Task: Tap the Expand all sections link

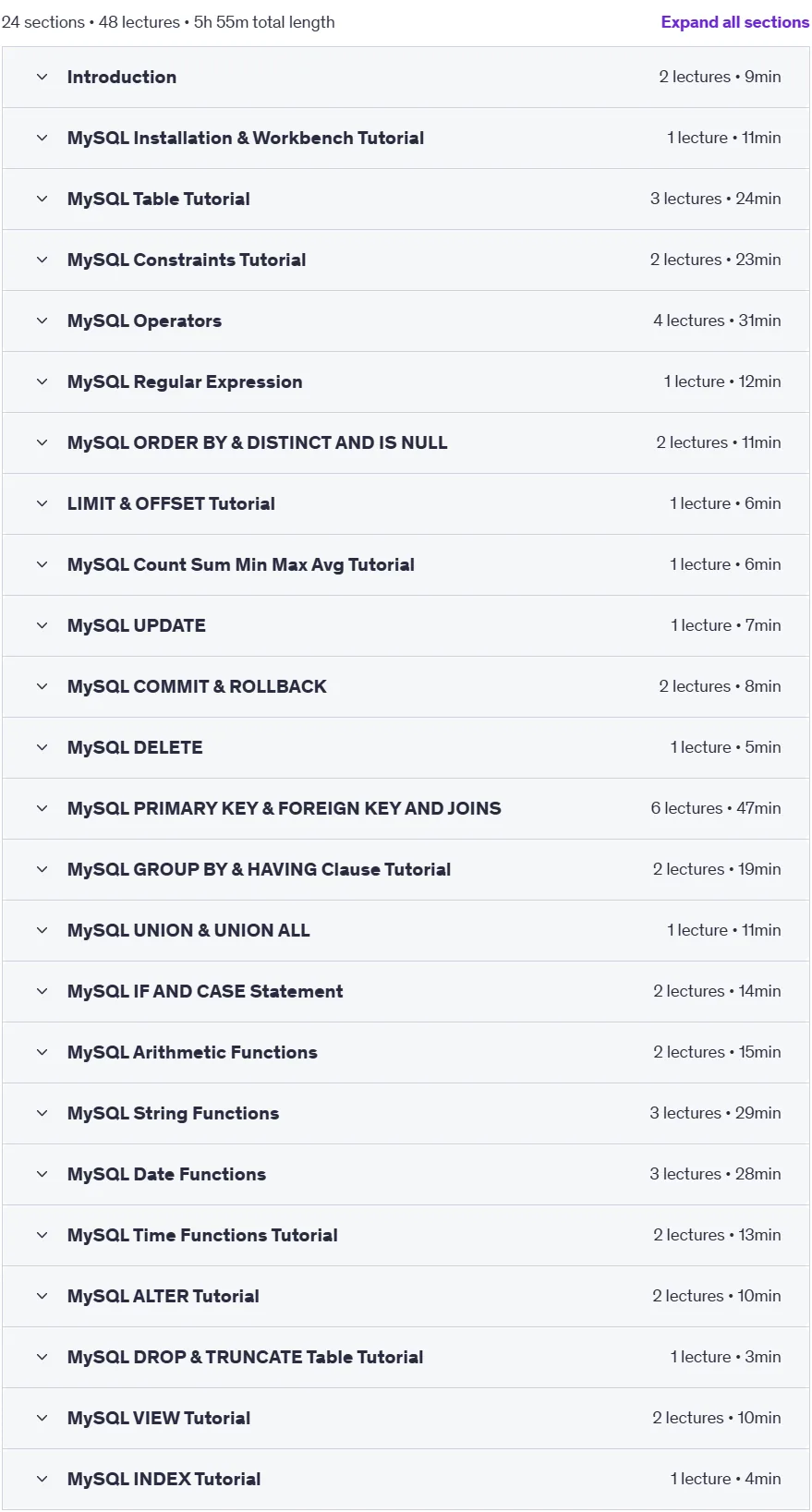Action: tap(734, 22)
